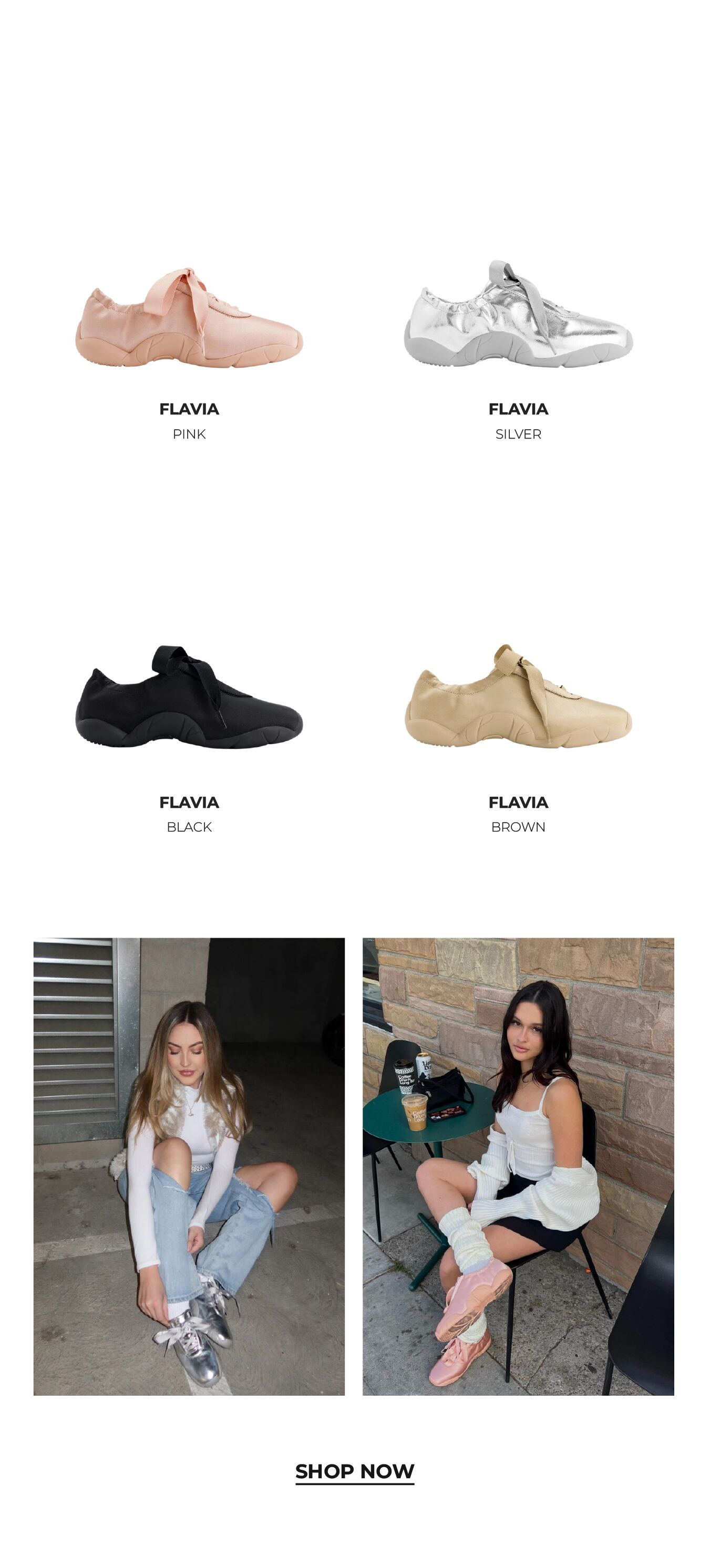Open photo of model wearing silver sneakers

[x=189, y=1166]
